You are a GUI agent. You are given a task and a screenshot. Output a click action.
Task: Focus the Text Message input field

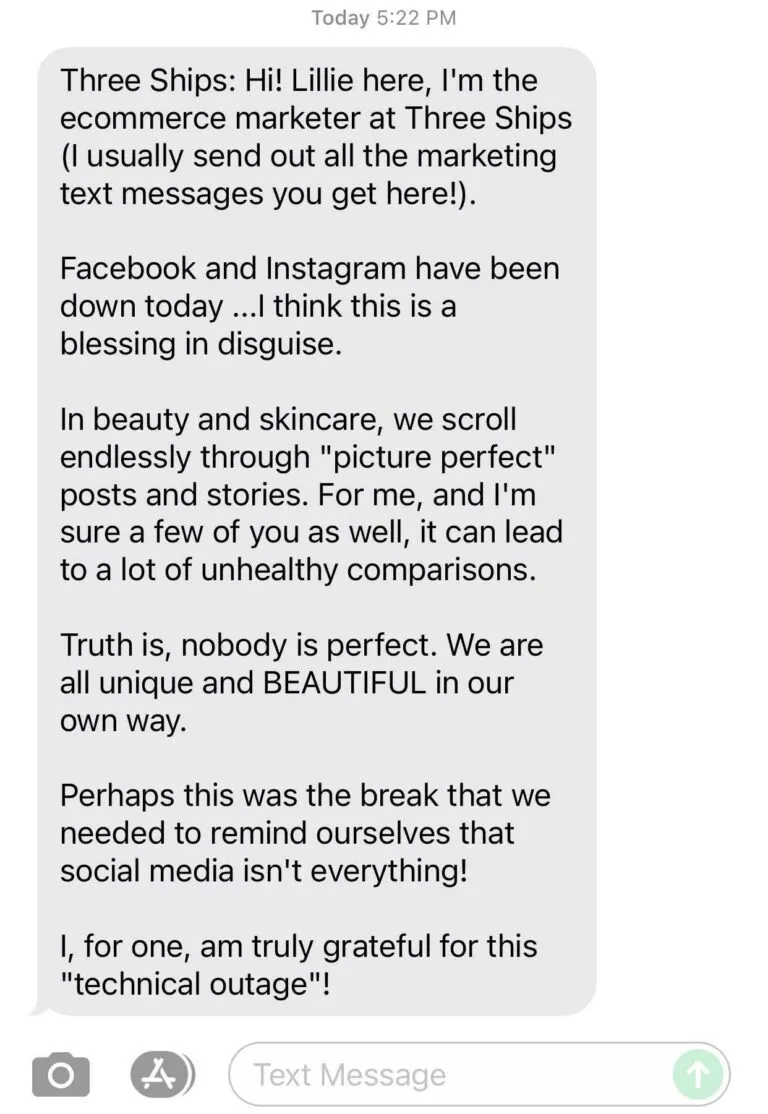point(450,1075)
